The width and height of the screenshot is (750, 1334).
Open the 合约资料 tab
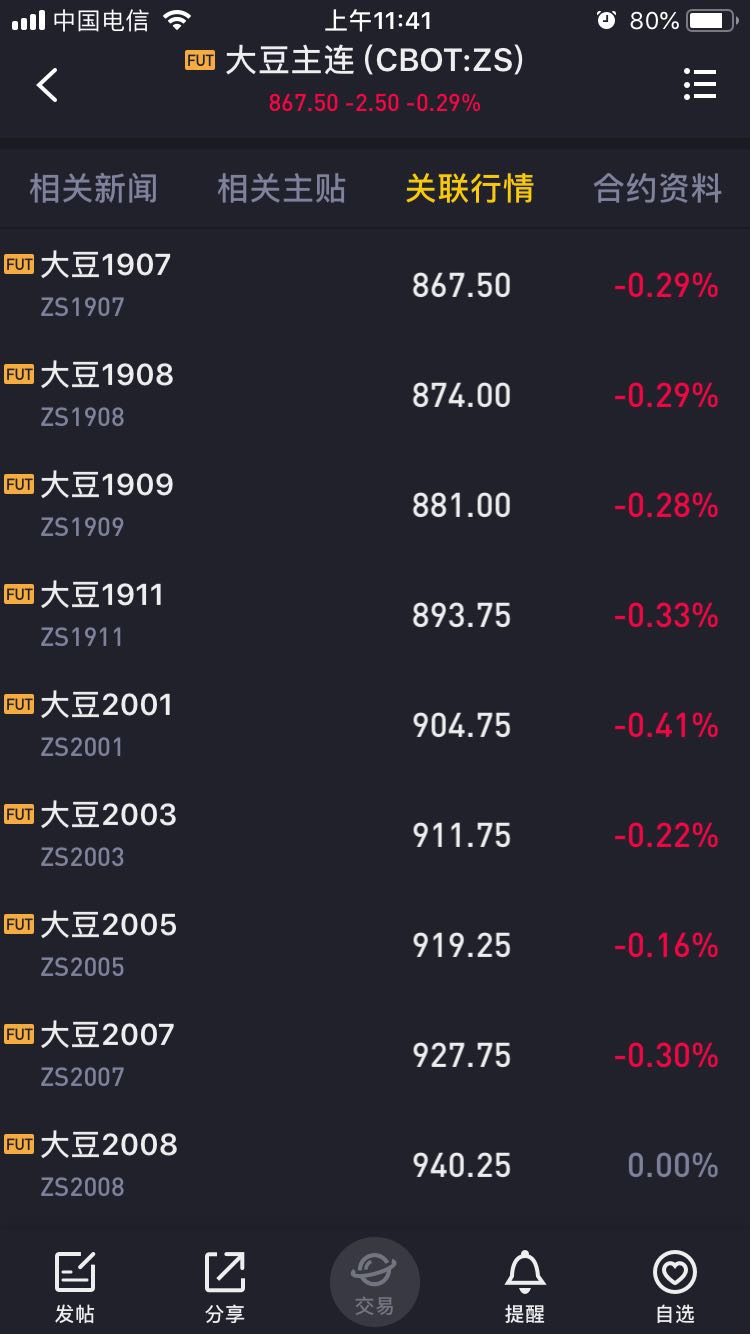click(x=657, y=188)
